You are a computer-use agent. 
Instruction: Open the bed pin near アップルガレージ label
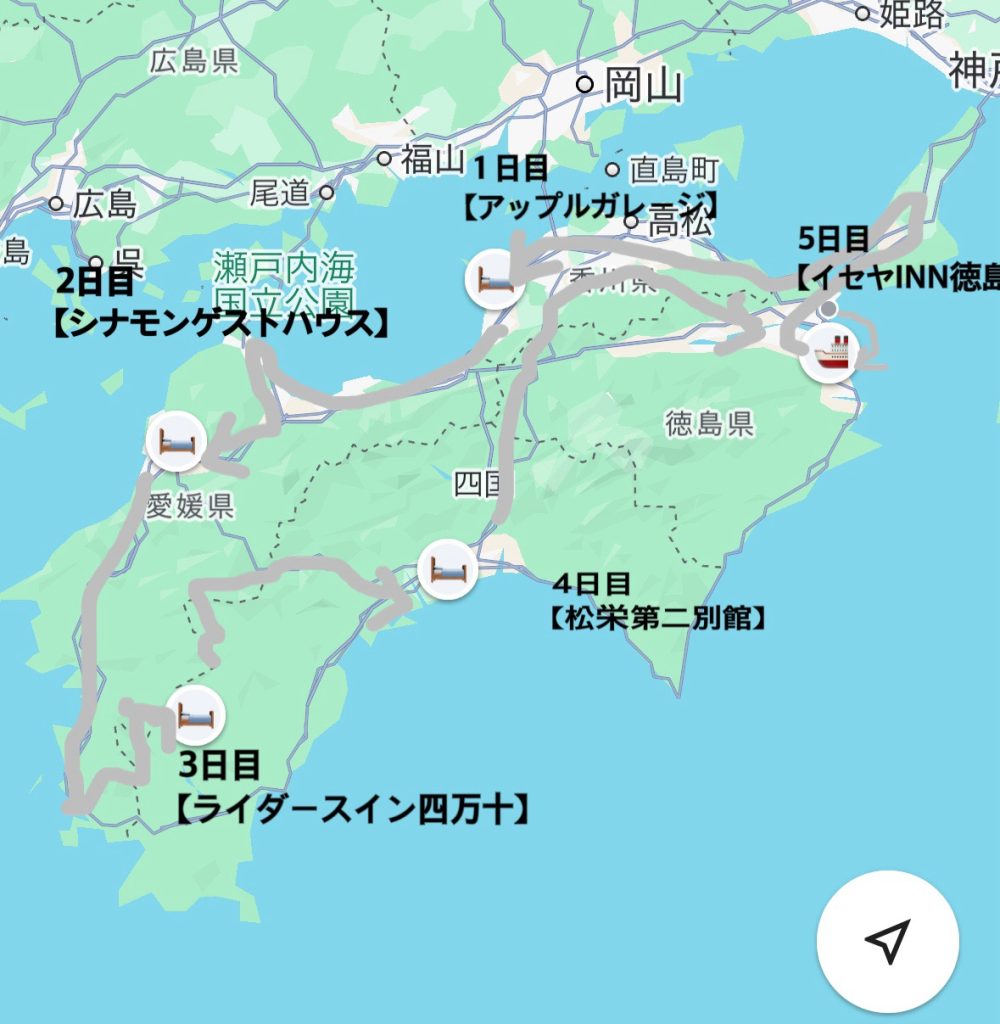(x=495, y=279)
